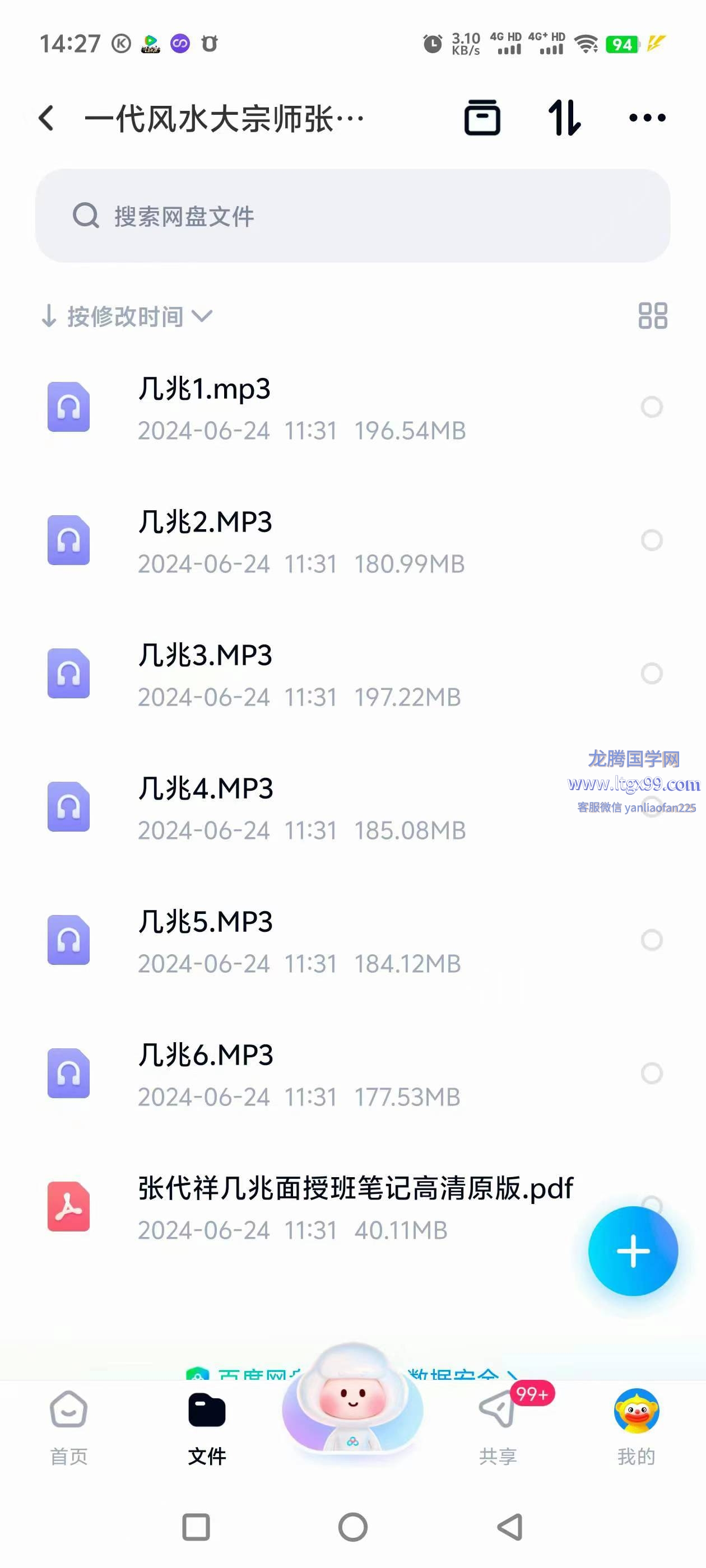Expand the 按修改时间 sort dropdown
This screenshot has width=706, height=1568.
coord(127,316)
